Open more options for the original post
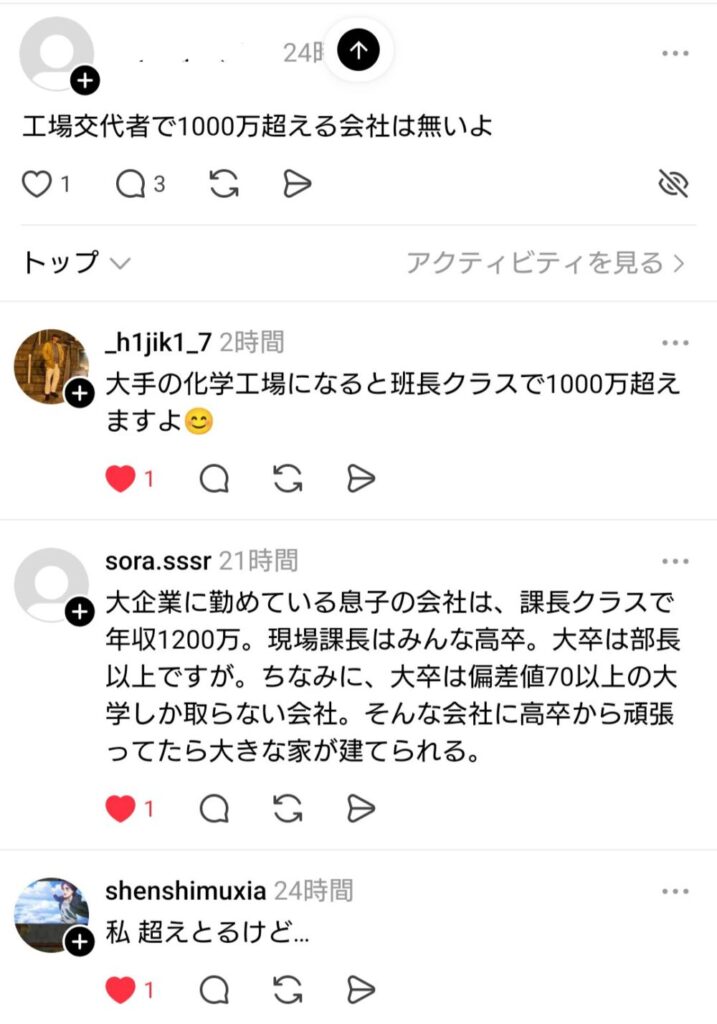This screenshot has width=717, height=1024. (675, 54)
